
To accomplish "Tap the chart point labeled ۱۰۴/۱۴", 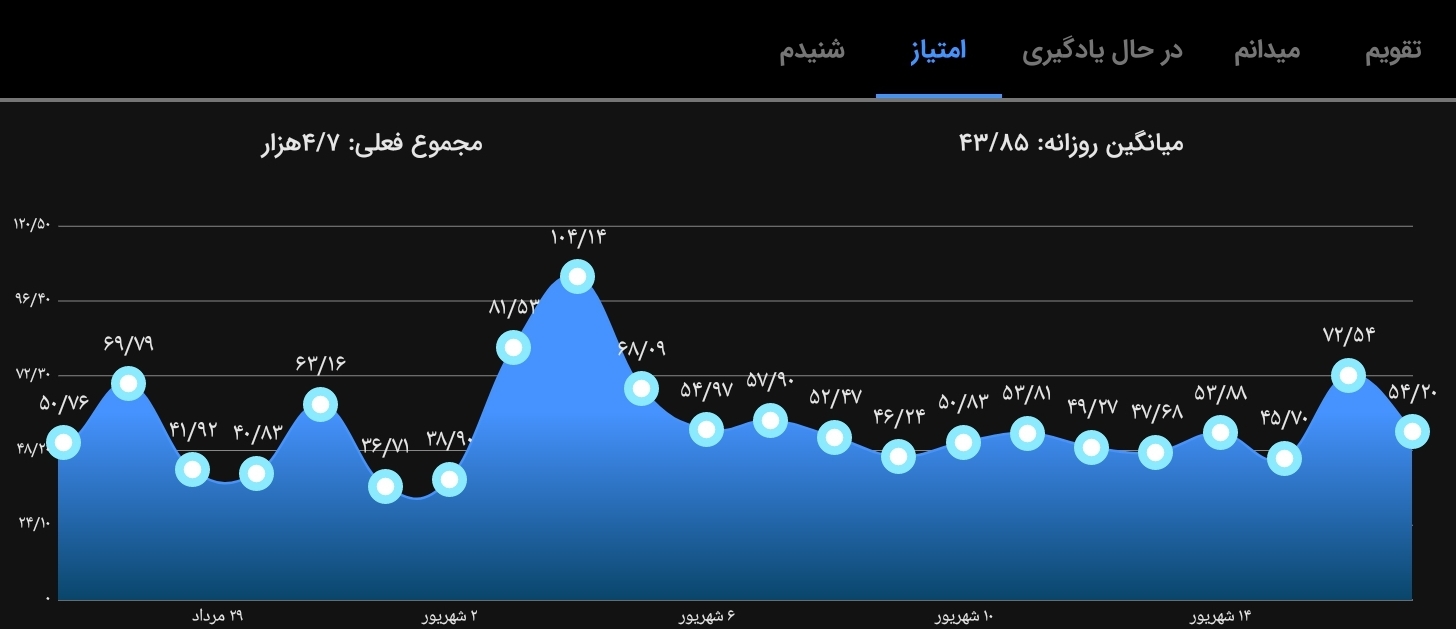I will tap(577, 276).
